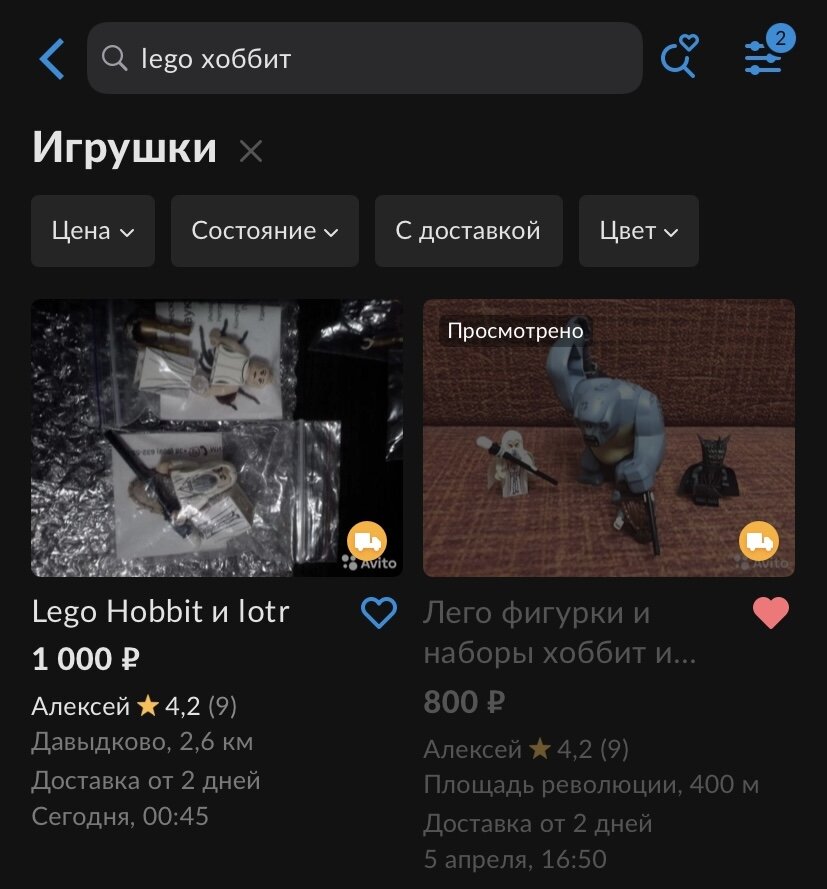Expand the Состояние filter

click(264, 231)
